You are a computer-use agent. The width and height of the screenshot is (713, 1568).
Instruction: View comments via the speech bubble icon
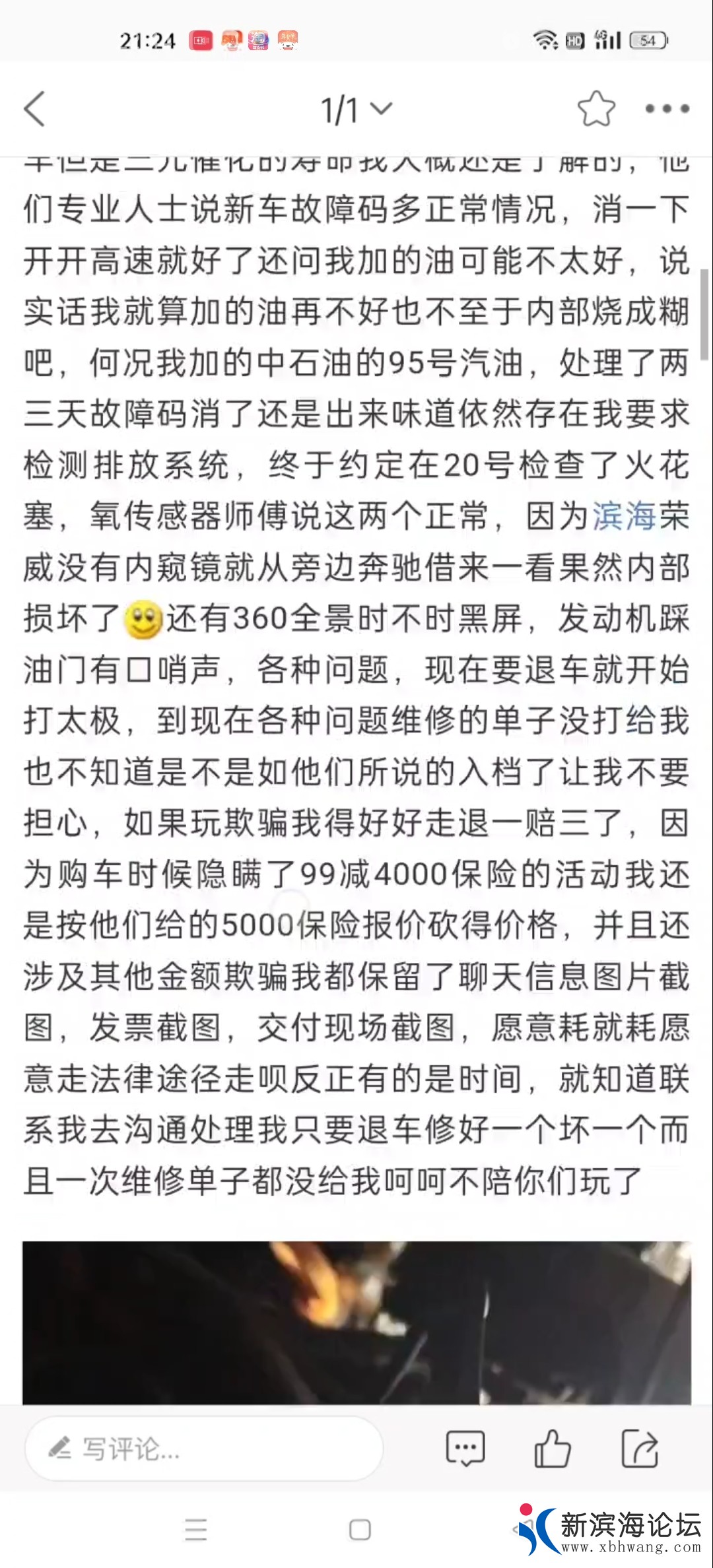[465, 1450]
